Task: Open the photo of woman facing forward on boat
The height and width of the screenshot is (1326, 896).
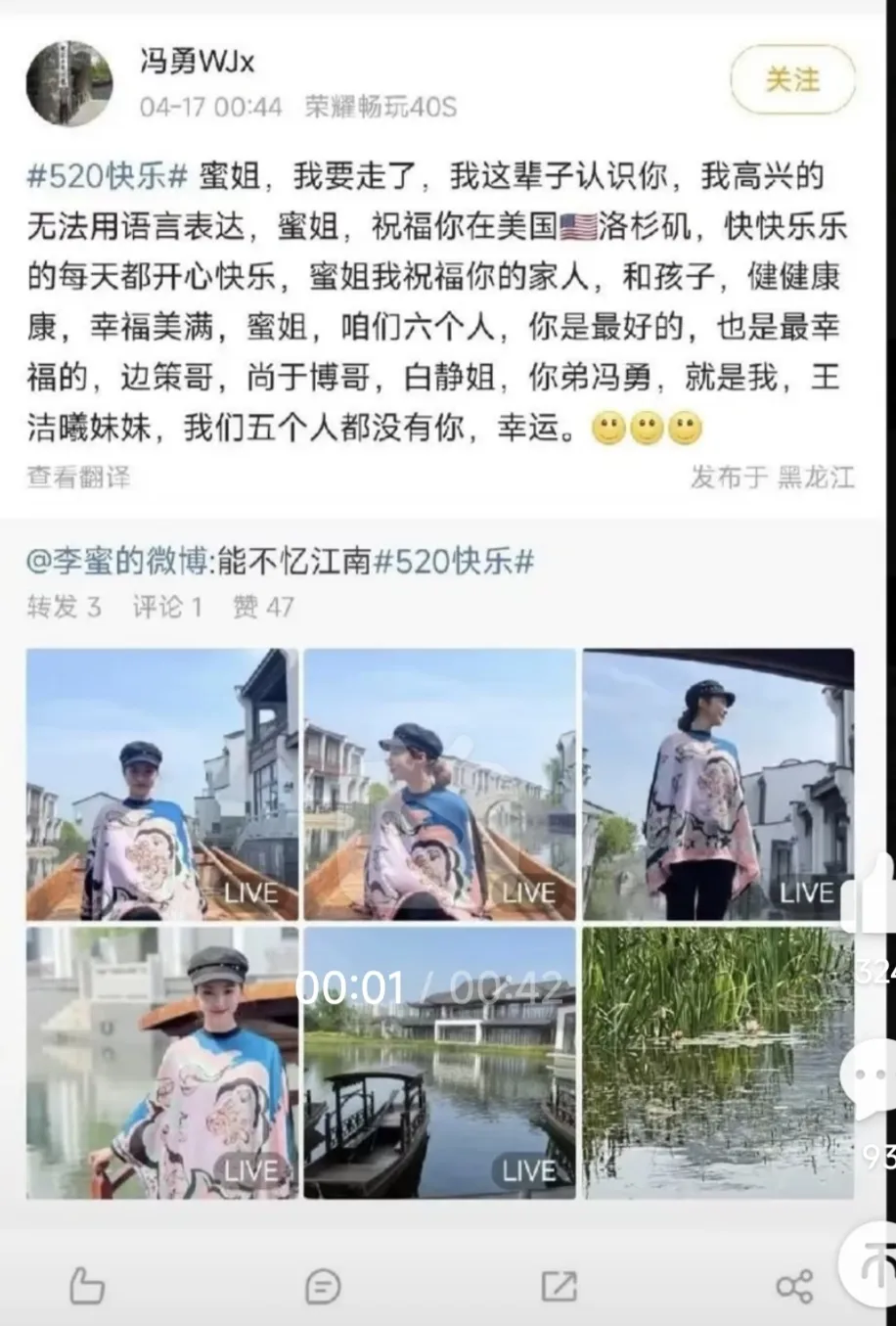Action: [x=161, y=784]
